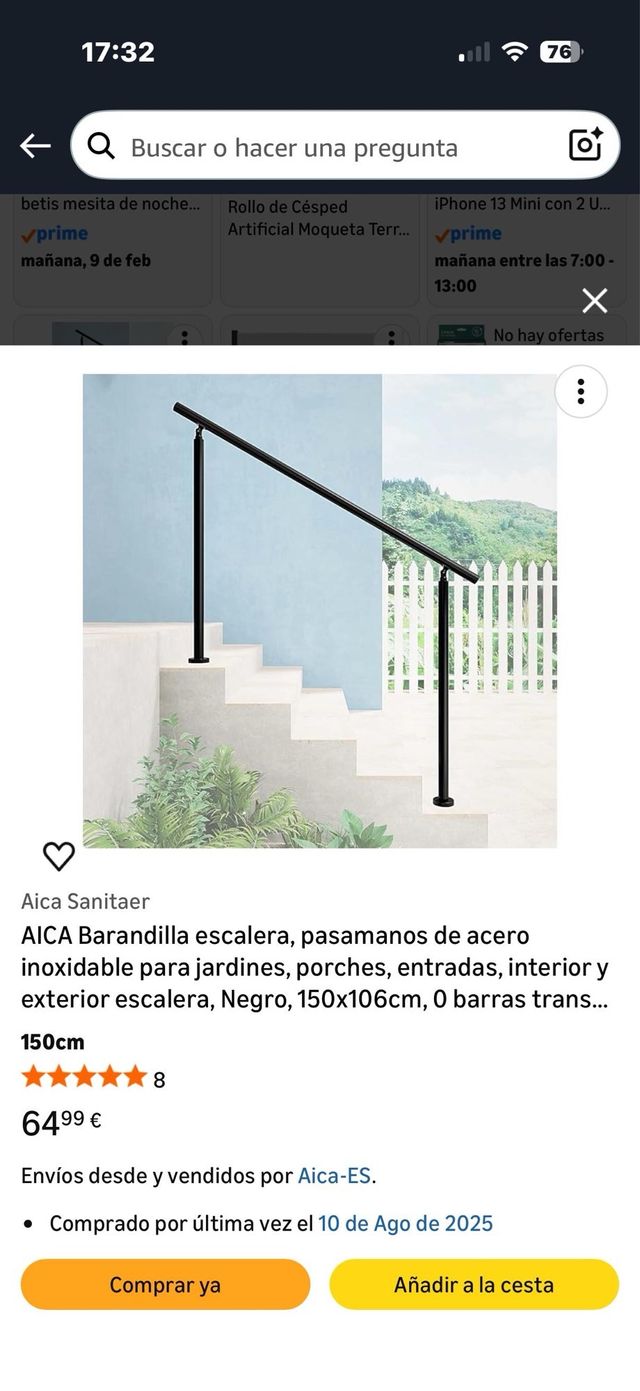Open the three-dot menu on product image
Viewport: 640px width, 1391px height.
(x=580, y=392)
